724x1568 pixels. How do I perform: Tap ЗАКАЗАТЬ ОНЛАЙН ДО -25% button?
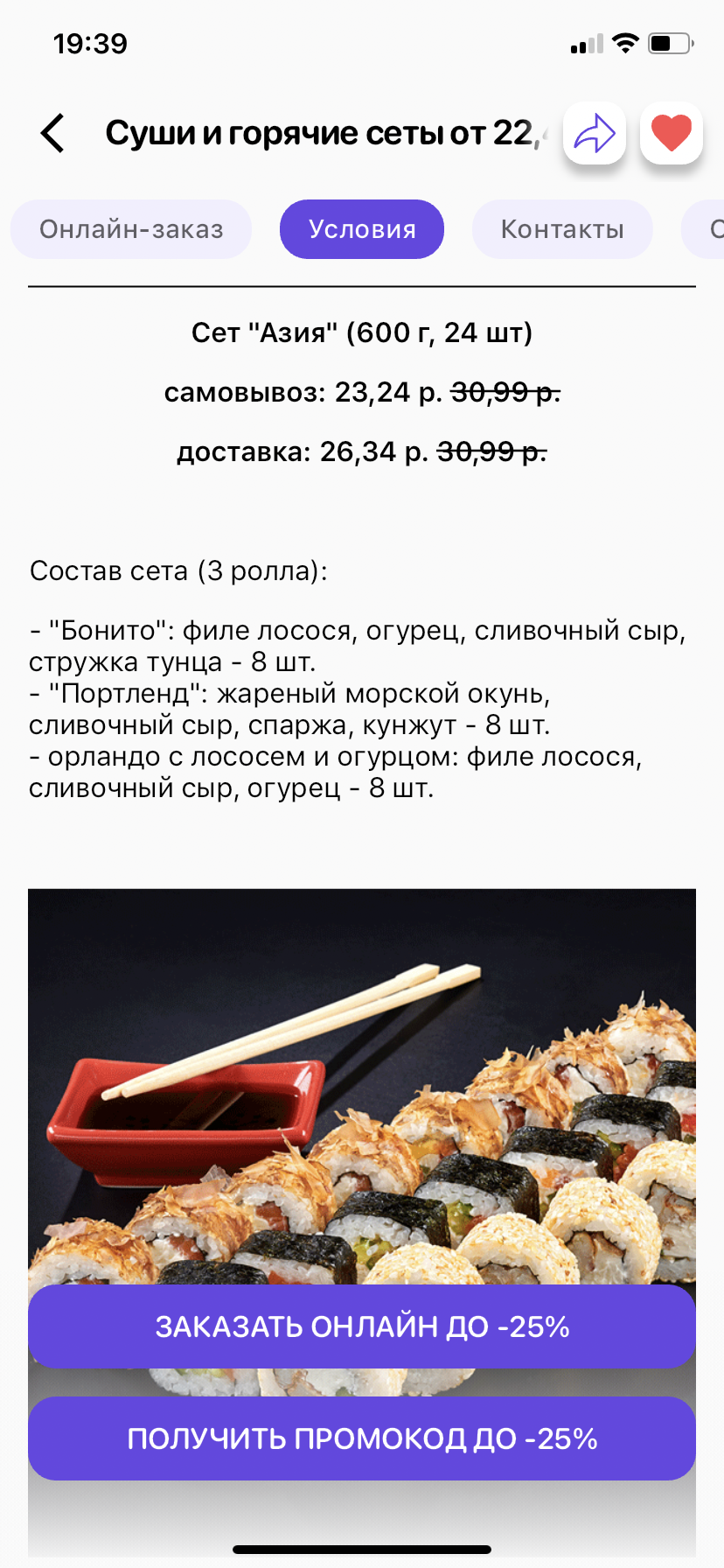click(362, 1326)
